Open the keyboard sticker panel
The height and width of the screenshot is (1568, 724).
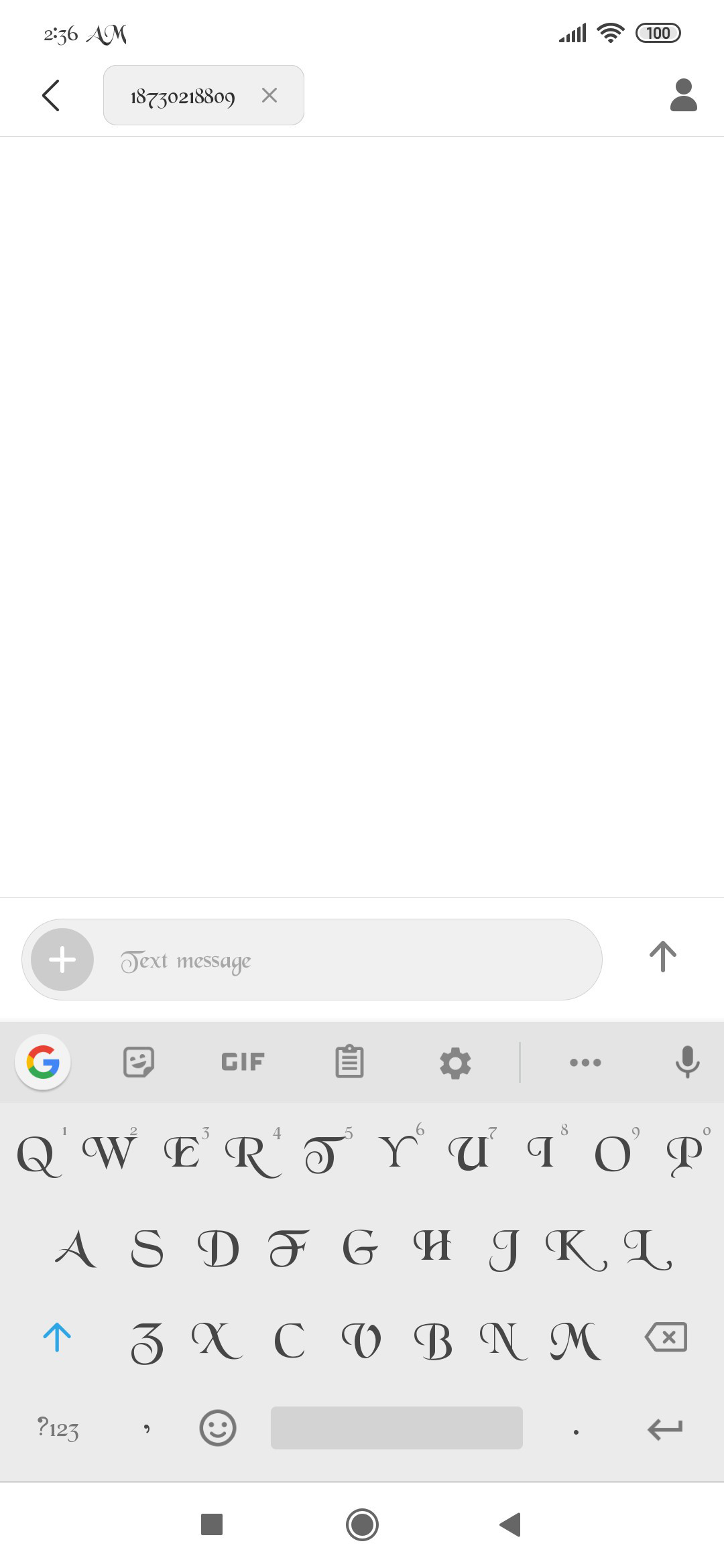139,1062
